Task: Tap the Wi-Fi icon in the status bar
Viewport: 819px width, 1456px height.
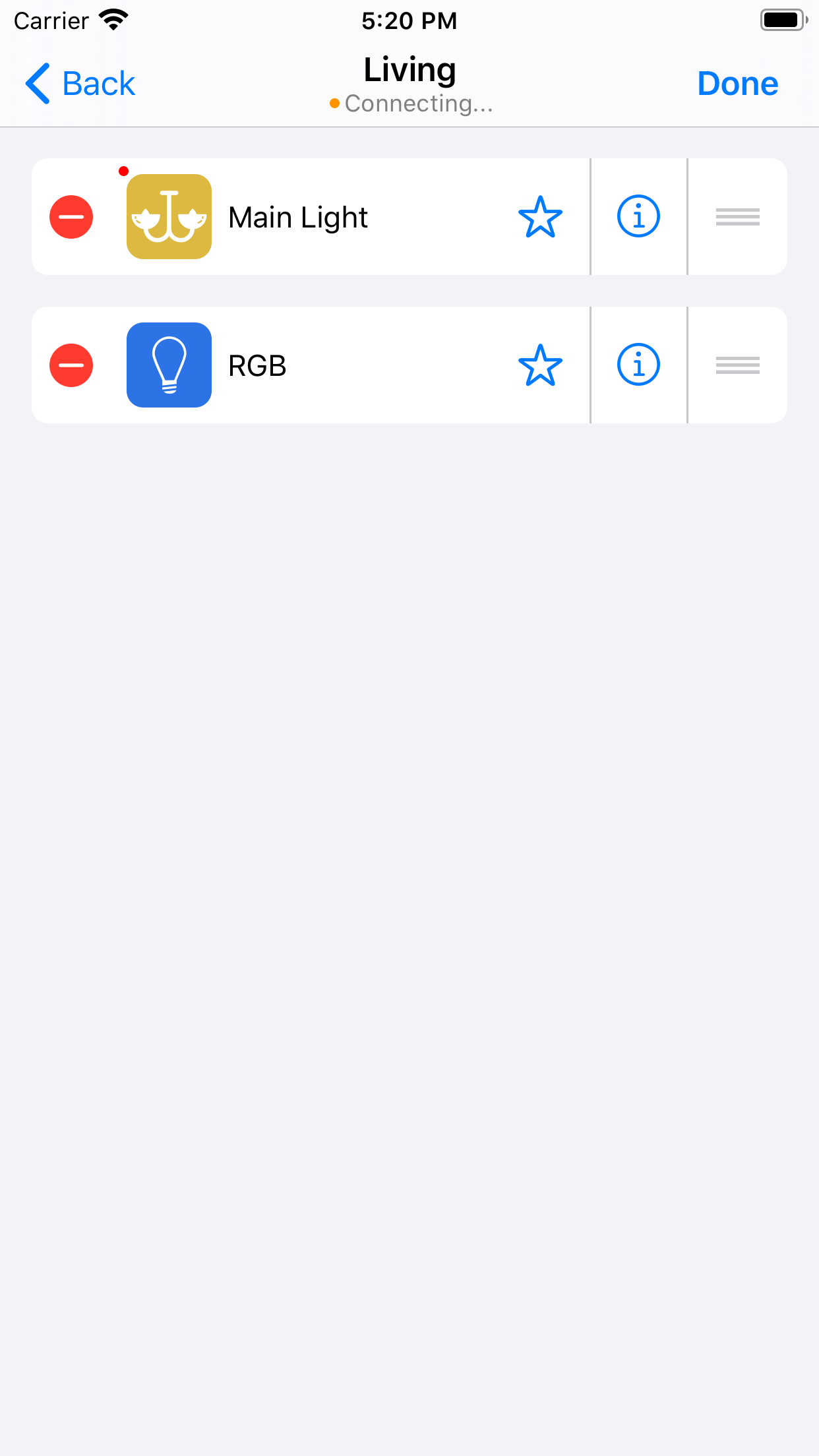Action: click(x=113, y=19)
